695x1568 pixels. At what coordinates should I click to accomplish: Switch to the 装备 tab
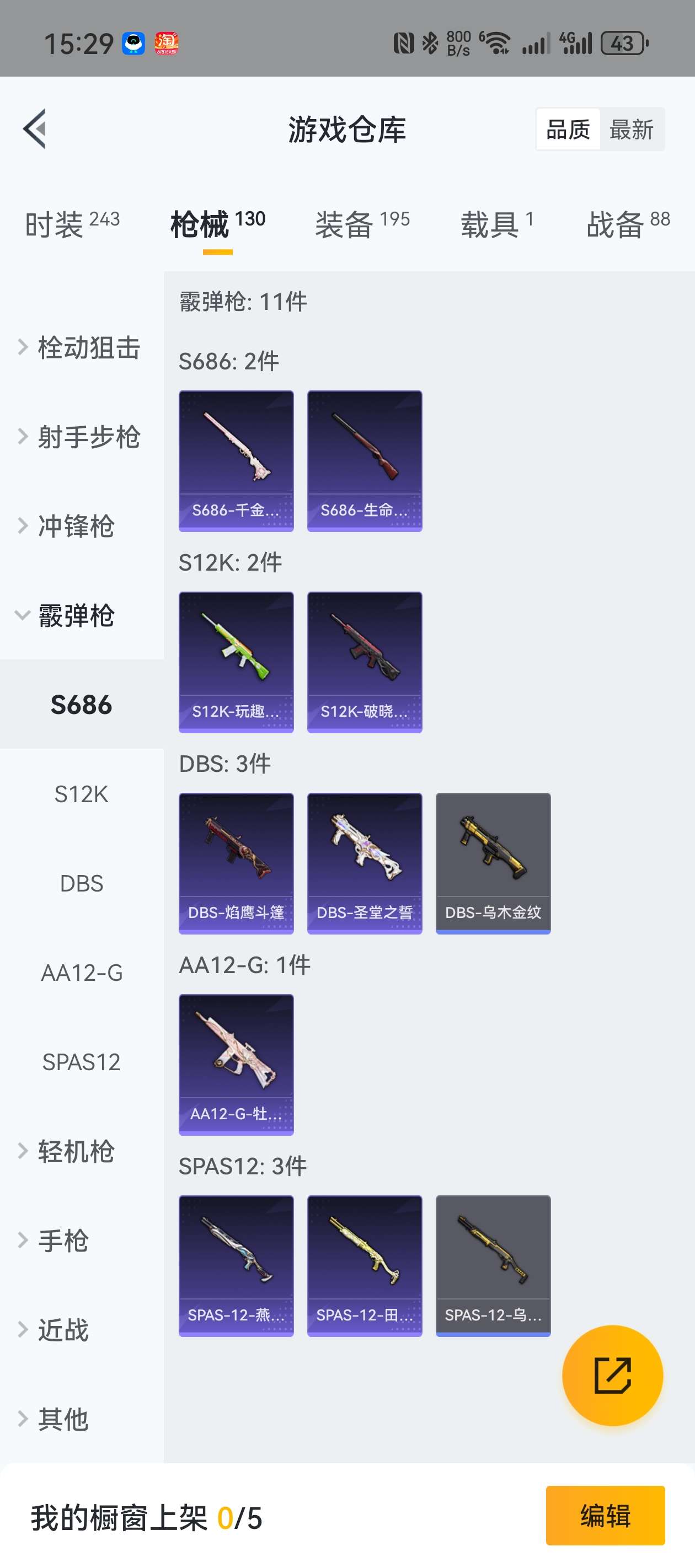point(362,224)
